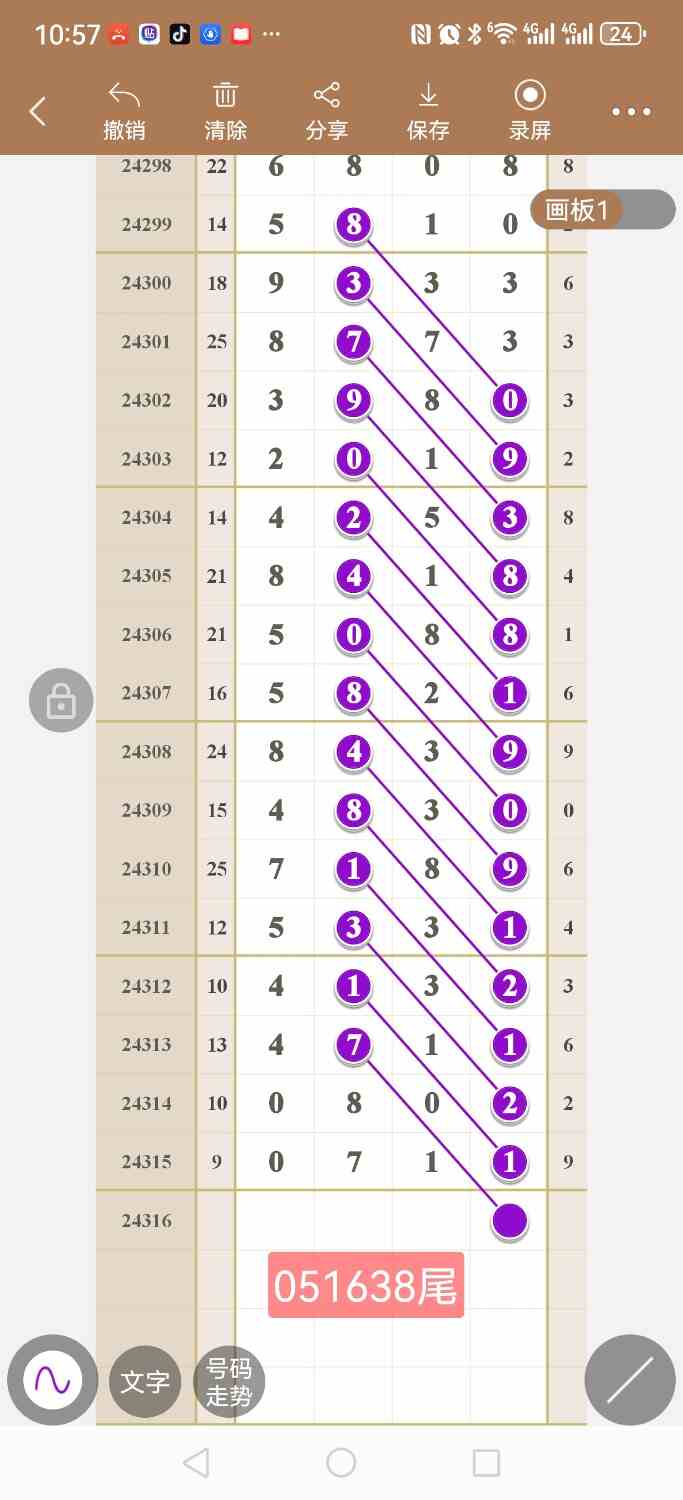This screenshot has height=1500, width=683.
Task: Tap the system home button
Action: click(x=341, y=1463)
